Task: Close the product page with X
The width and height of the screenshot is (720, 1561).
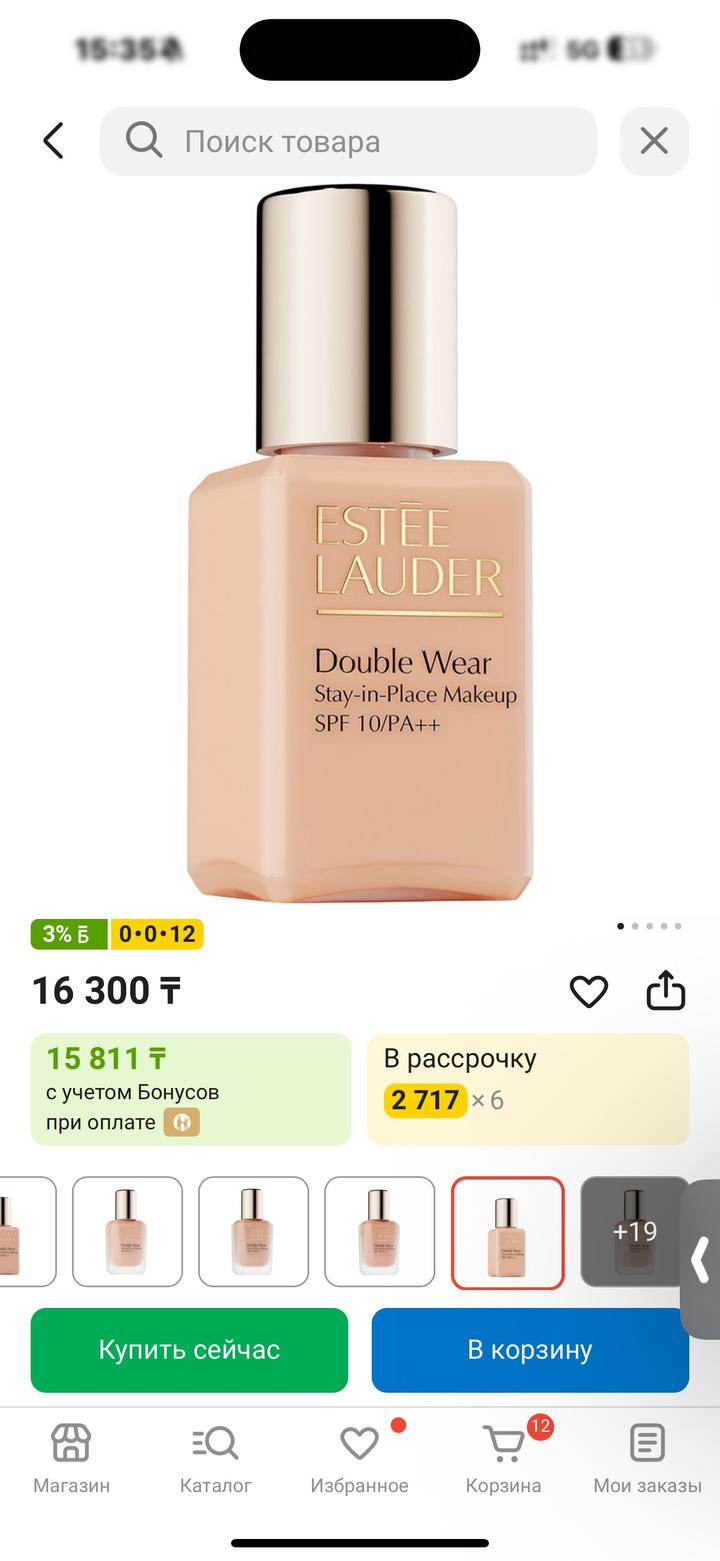Action: pyautogui.click(x=654, y=141)
